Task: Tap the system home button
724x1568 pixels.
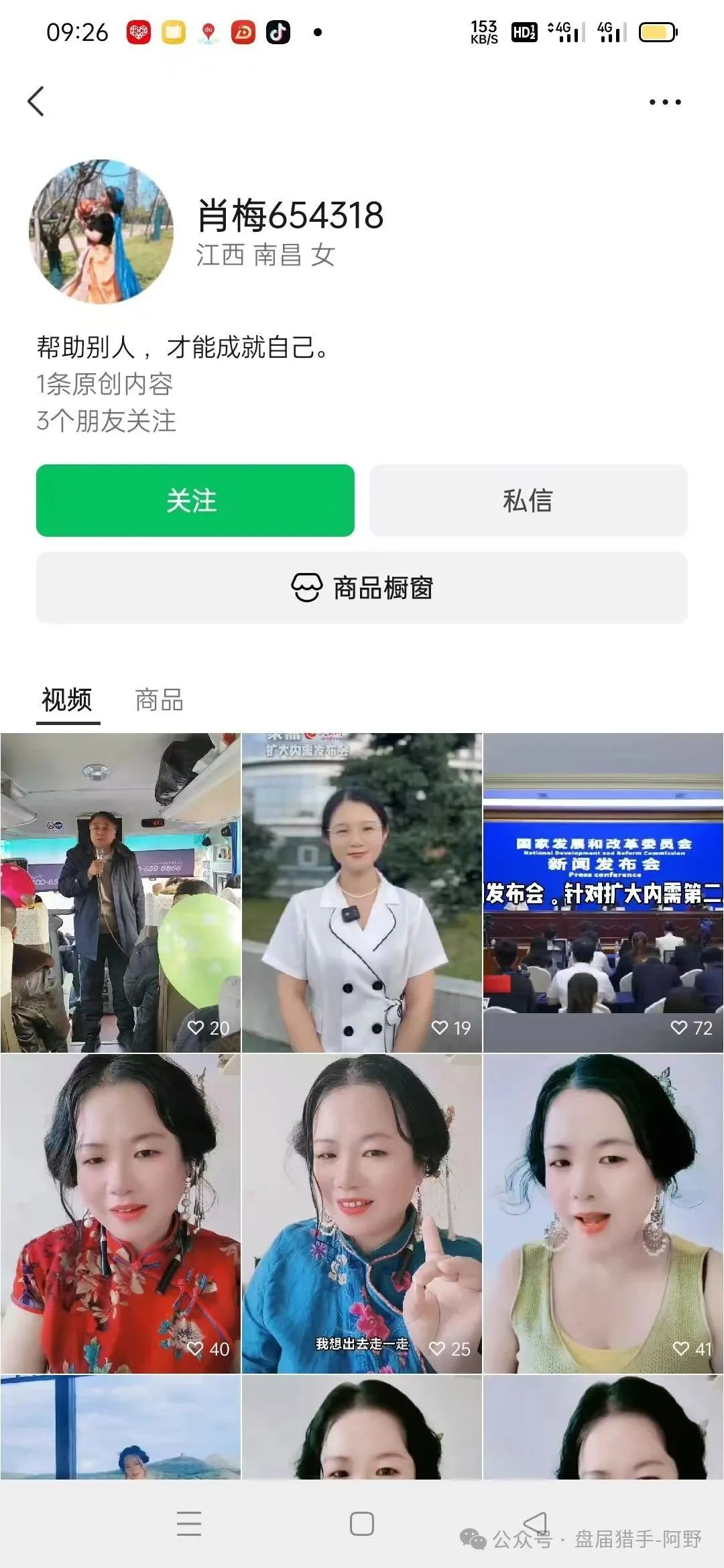Action: coord(362,1523)
